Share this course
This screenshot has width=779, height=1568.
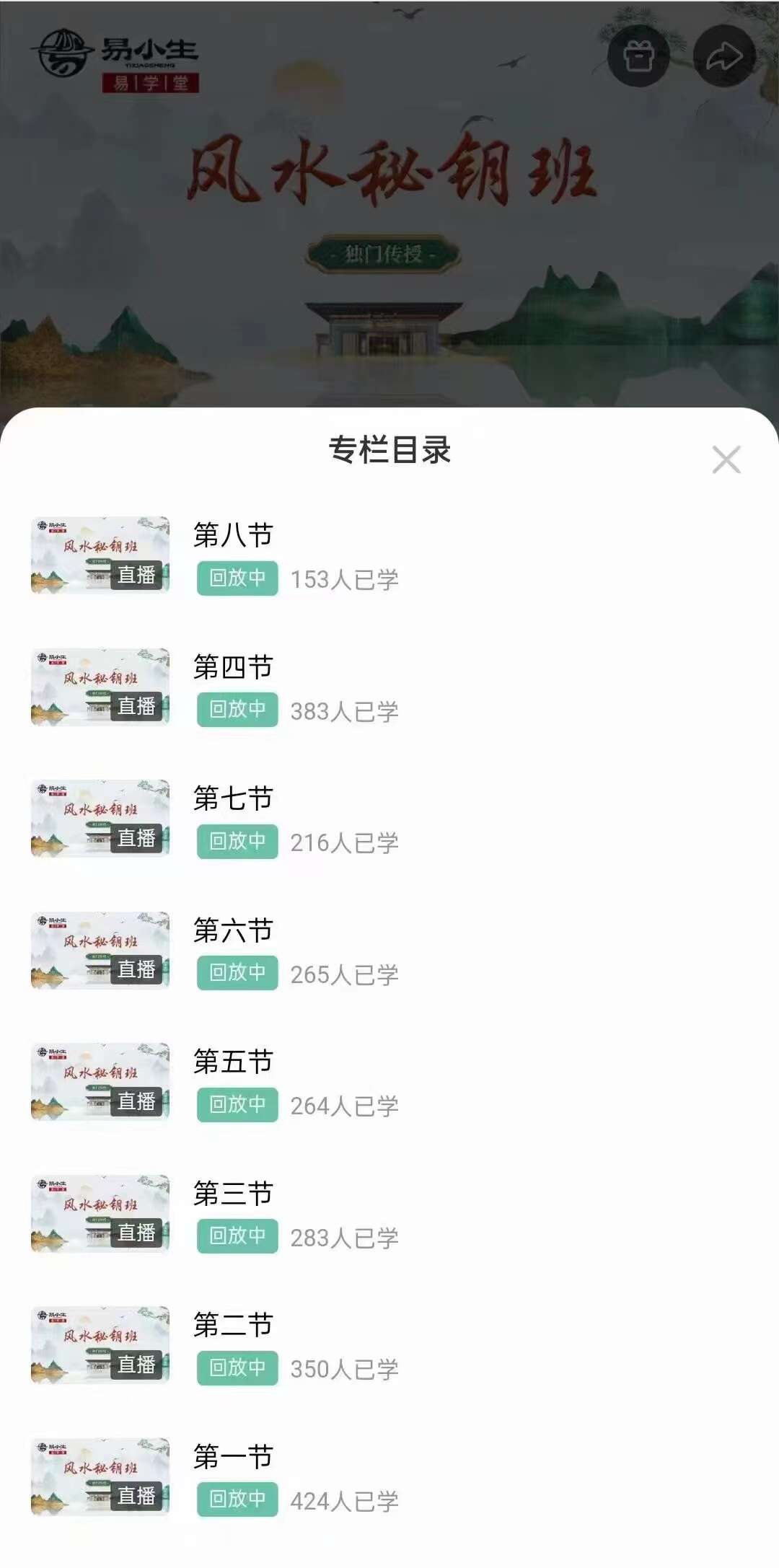click(723, 56)
